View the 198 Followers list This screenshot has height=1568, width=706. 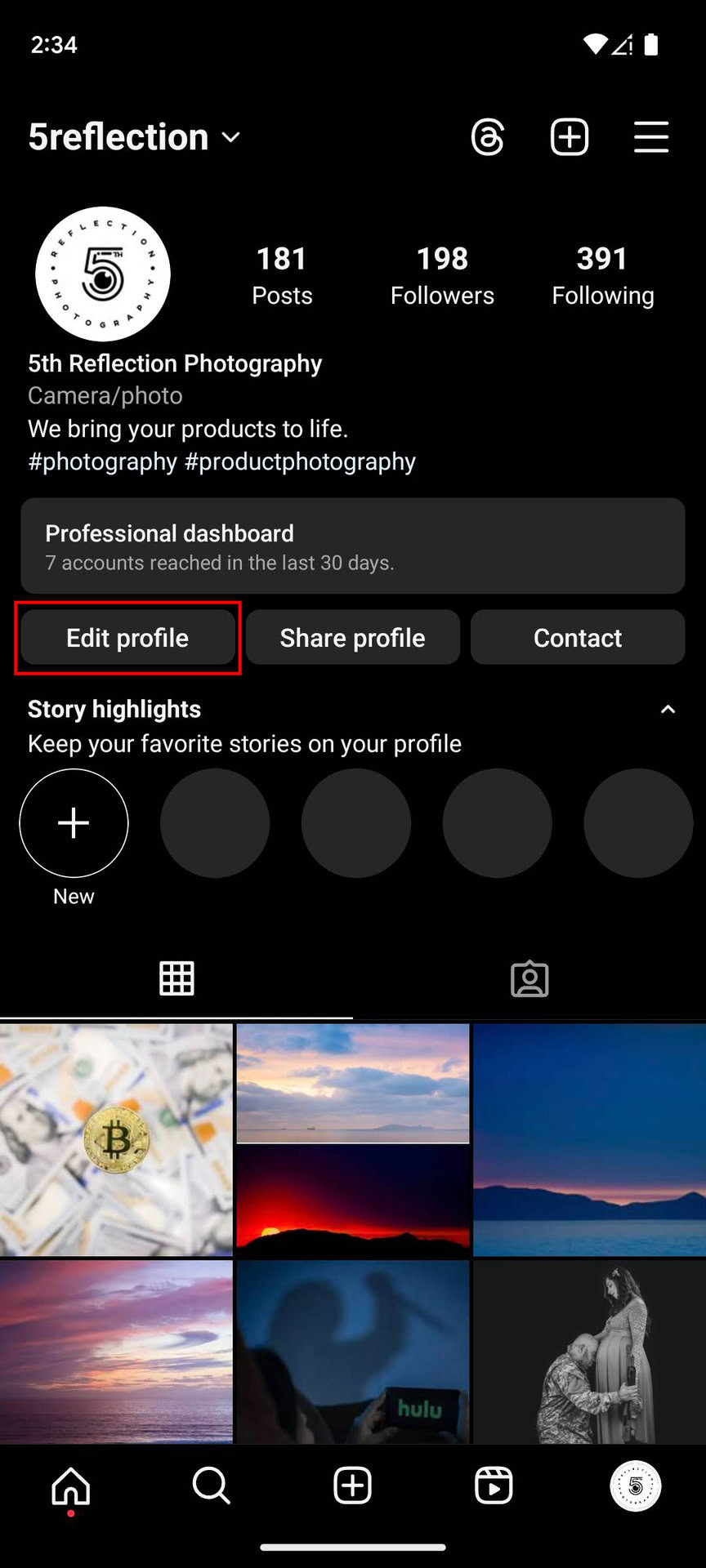coord(442,275)
